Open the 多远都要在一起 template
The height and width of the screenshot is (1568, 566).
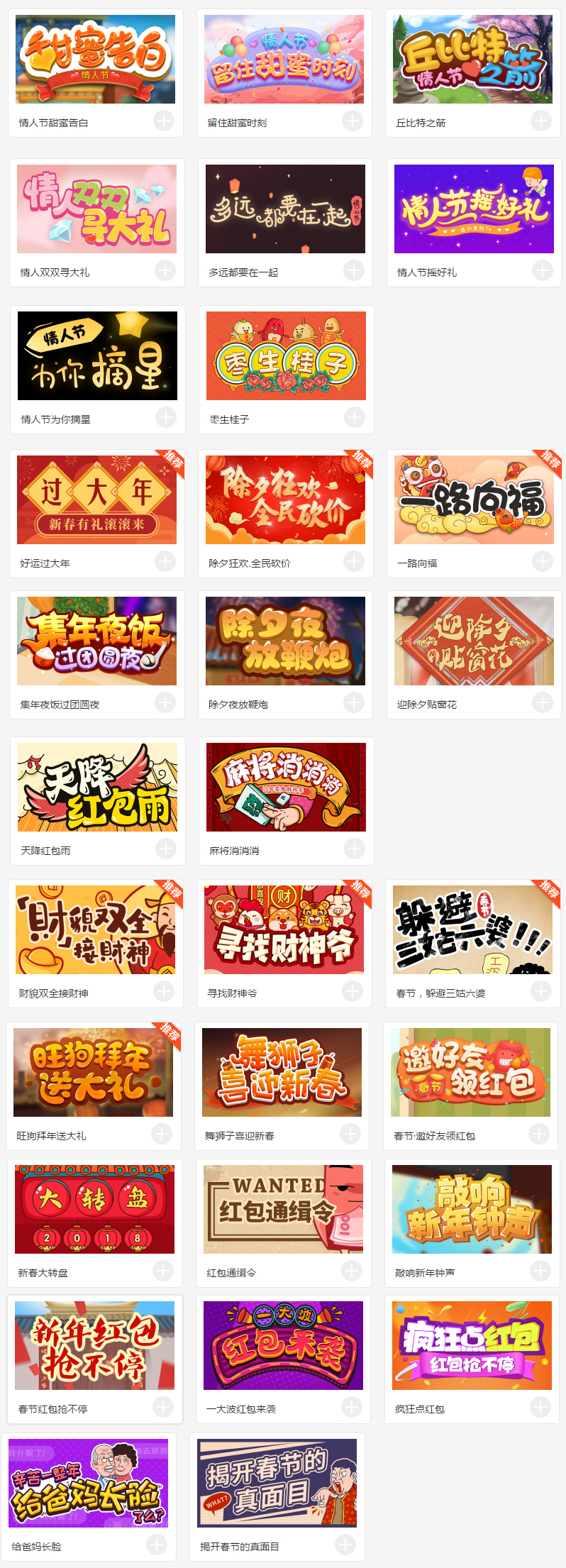click(285, 209)
